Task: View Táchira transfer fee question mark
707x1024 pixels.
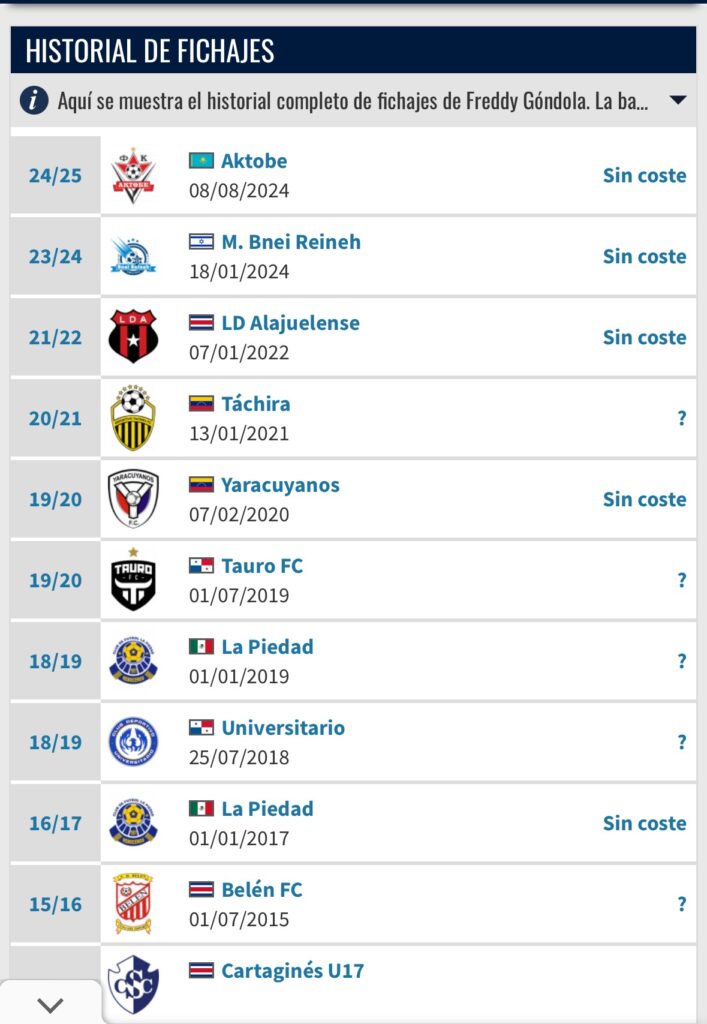Action: [x=682, y=419]
